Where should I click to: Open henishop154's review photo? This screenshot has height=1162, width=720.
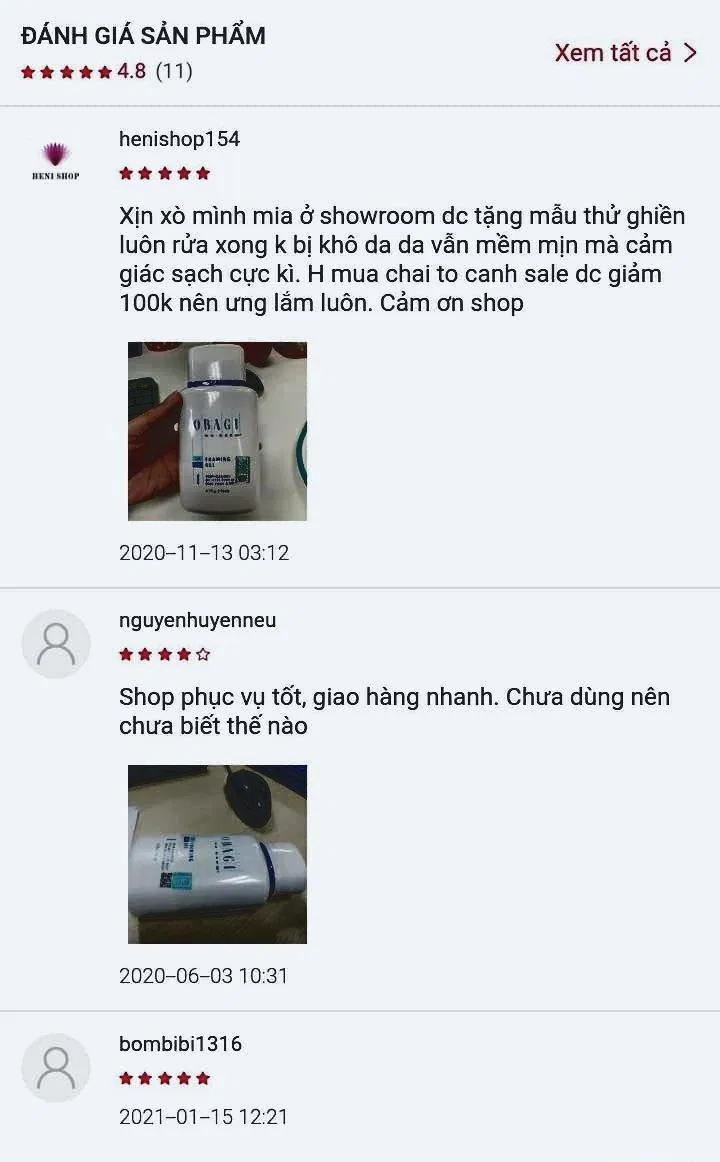tap(217, 431)
